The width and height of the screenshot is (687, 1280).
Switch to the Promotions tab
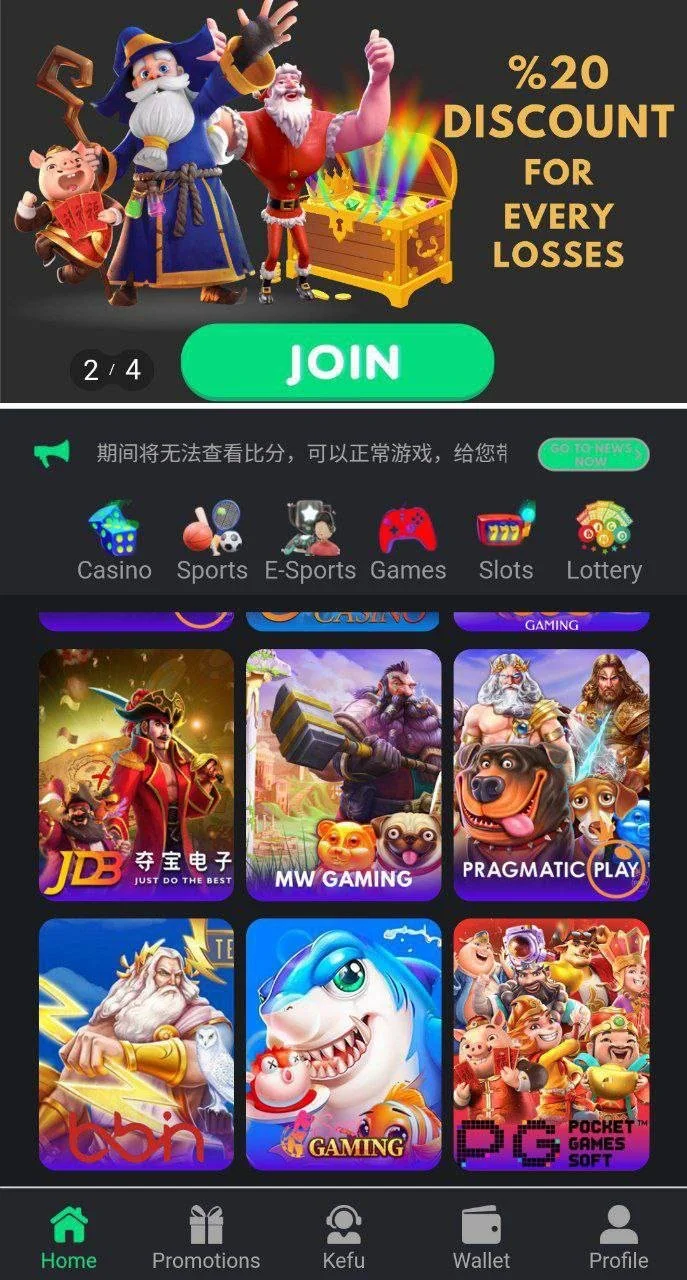[x=206, y=1238]
